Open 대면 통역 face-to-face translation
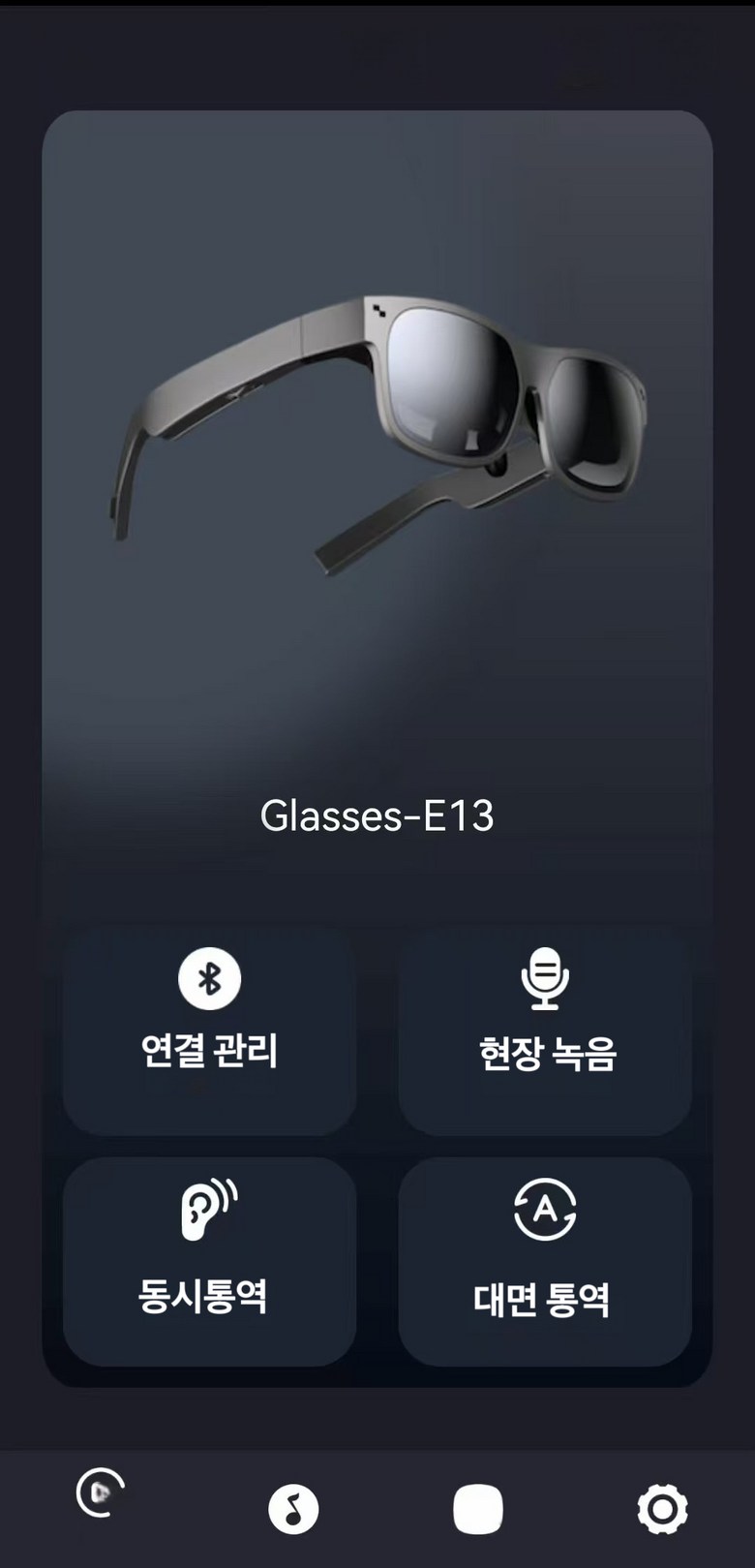 pyautogui.click(x=545, y=1261)
